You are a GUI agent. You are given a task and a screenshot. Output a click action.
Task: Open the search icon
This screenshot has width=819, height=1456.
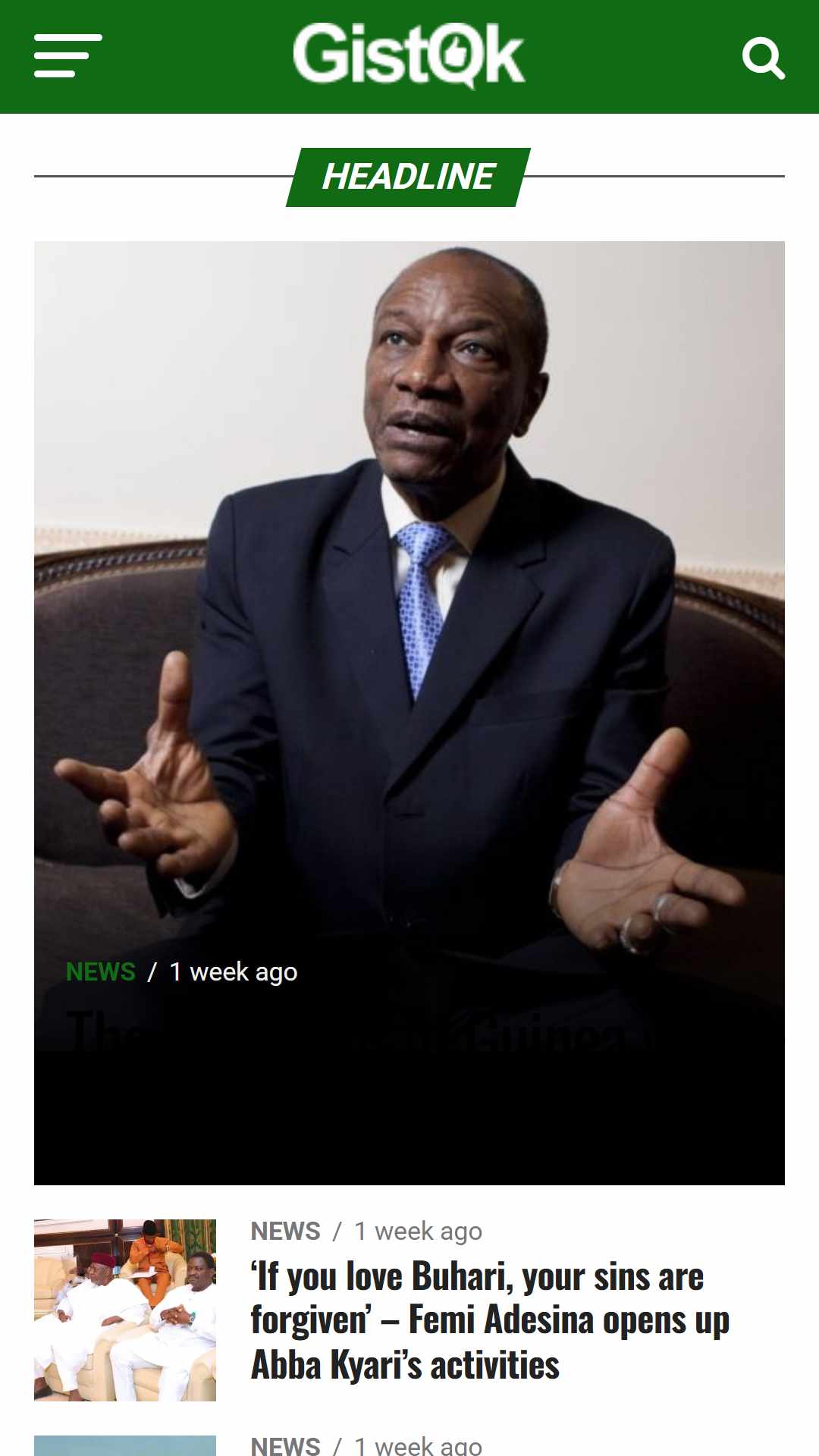pos(763,58)
